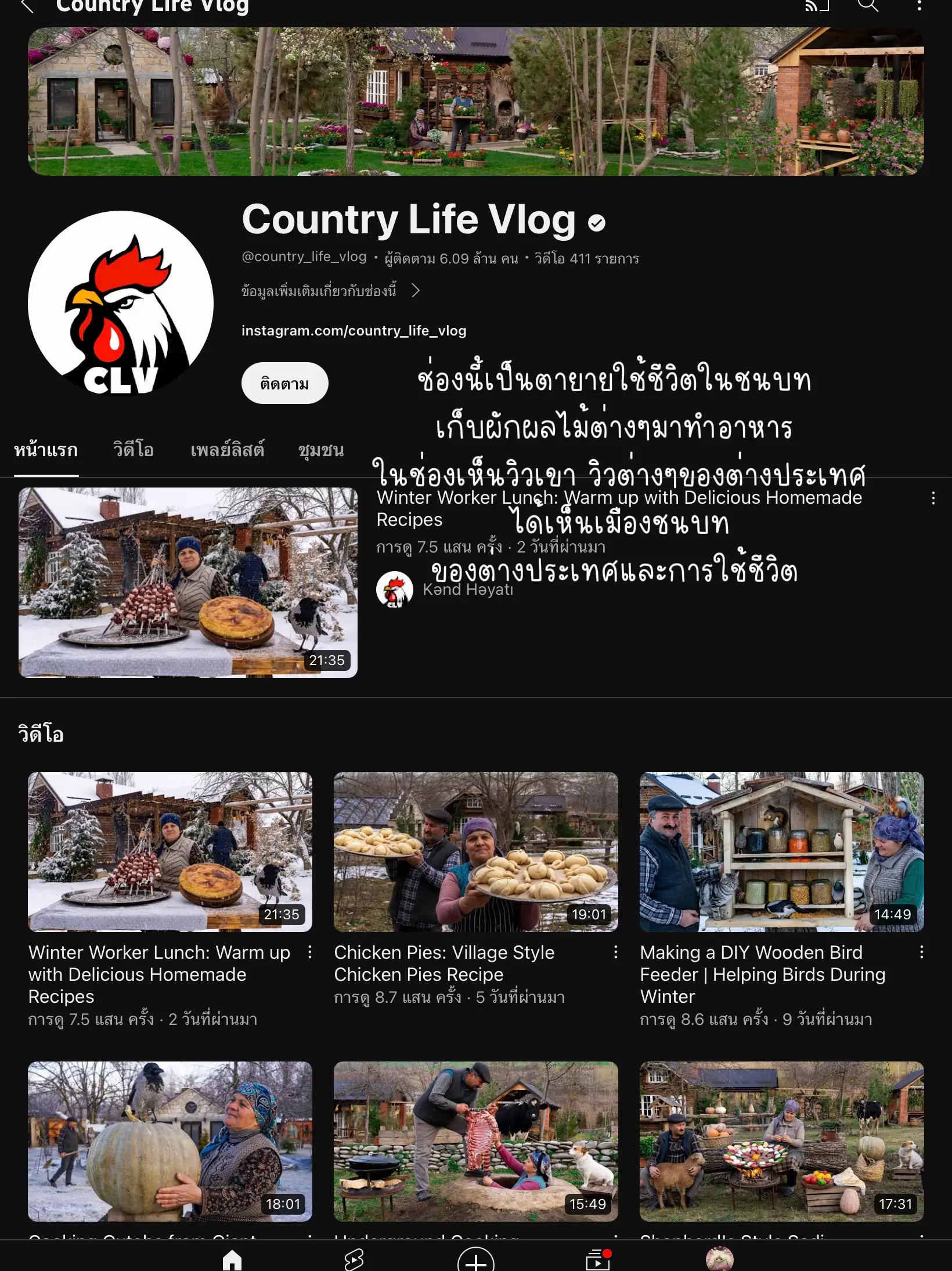Switch to the เพลย์ลิสต์ tab
952x1271 pixels.
coord(227,450)
